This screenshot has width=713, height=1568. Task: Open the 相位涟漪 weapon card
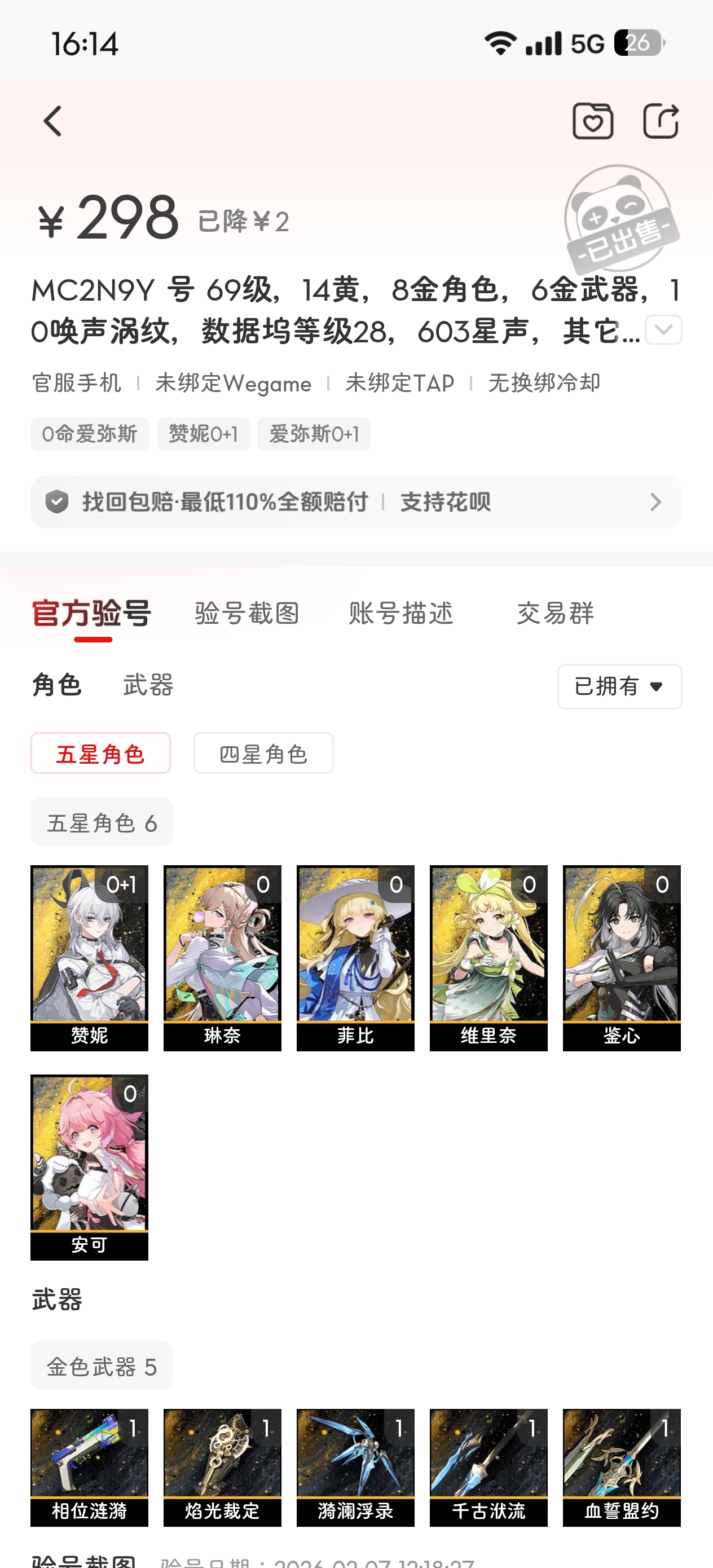90,1467
